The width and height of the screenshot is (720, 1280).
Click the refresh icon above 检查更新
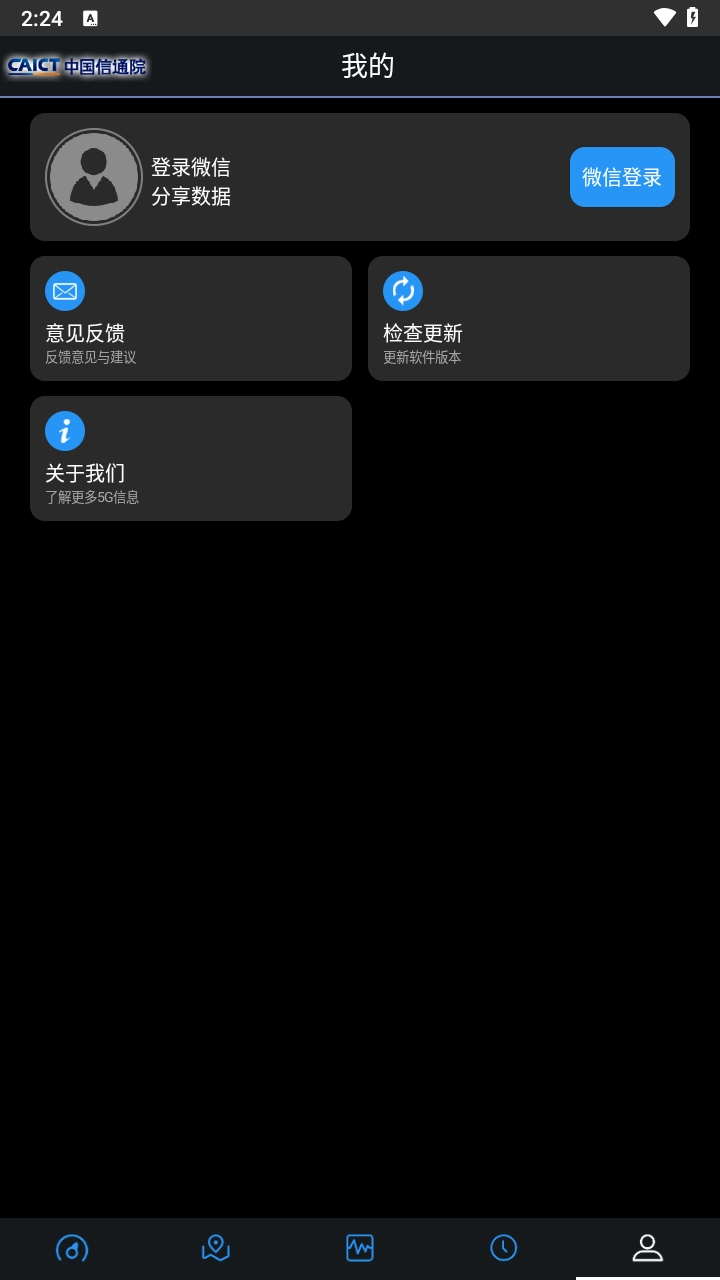click(403, 291)
